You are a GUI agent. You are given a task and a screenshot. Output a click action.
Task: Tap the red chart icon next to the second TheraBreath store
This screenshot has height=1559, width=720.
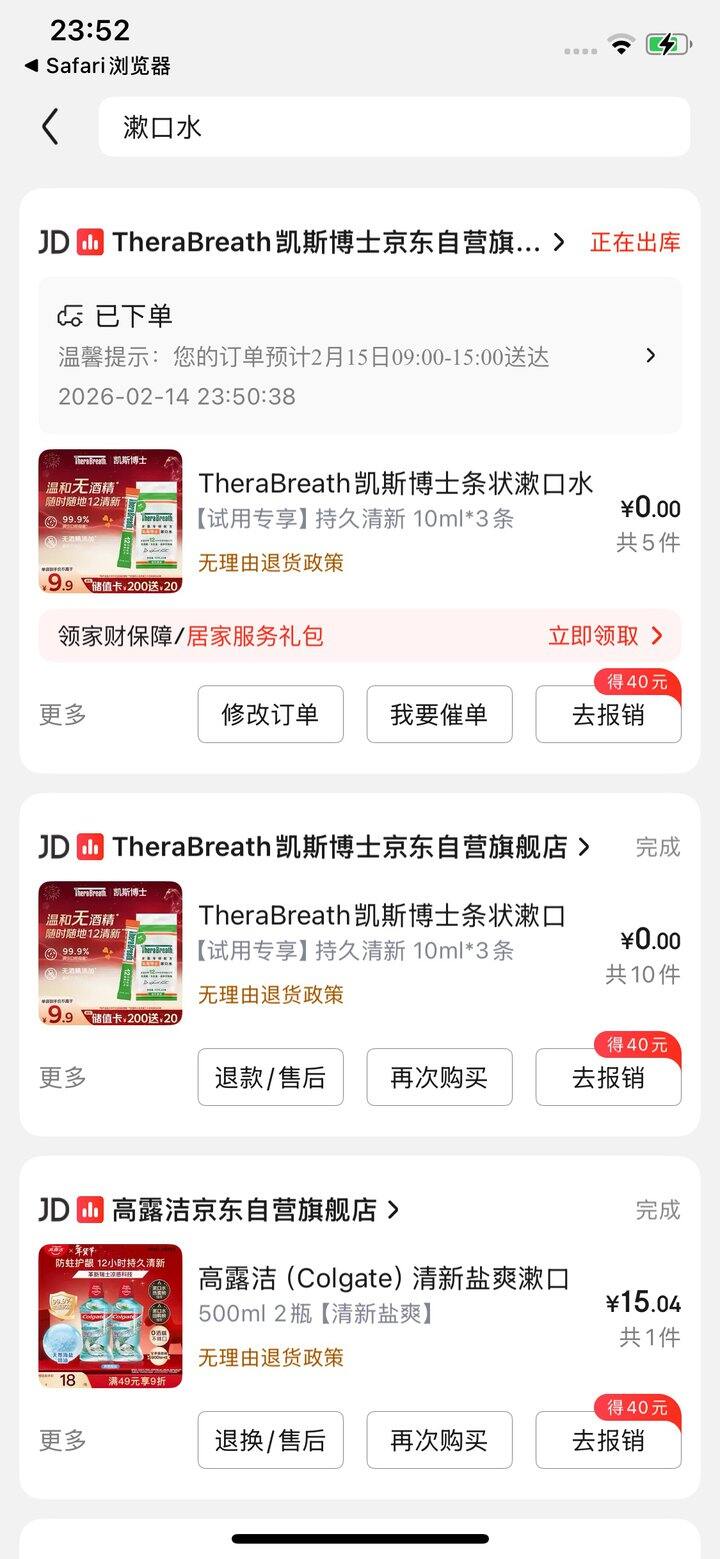88,845
